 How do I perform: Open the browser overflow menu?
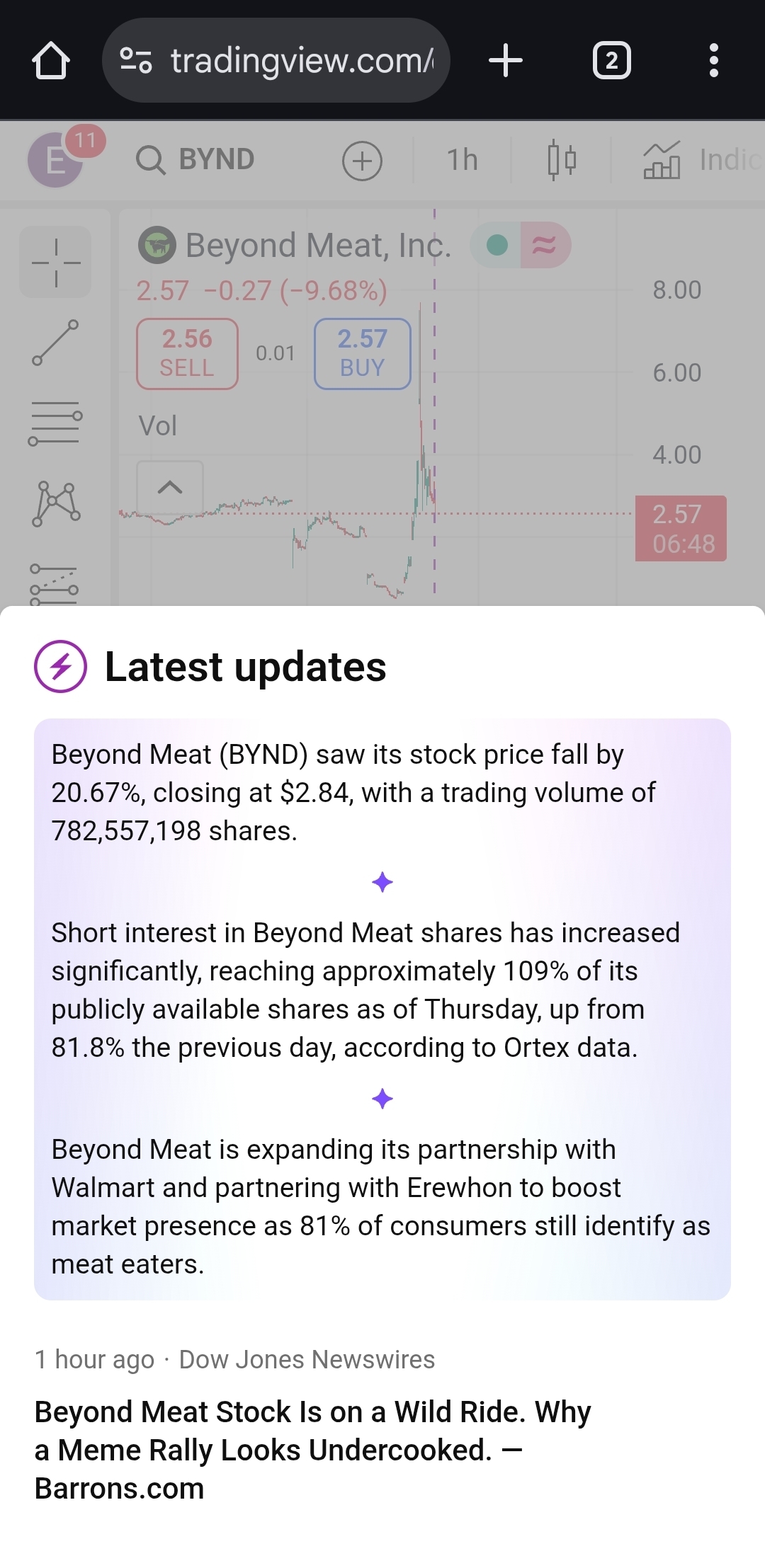pyautogui.click(x=713, y=61)
